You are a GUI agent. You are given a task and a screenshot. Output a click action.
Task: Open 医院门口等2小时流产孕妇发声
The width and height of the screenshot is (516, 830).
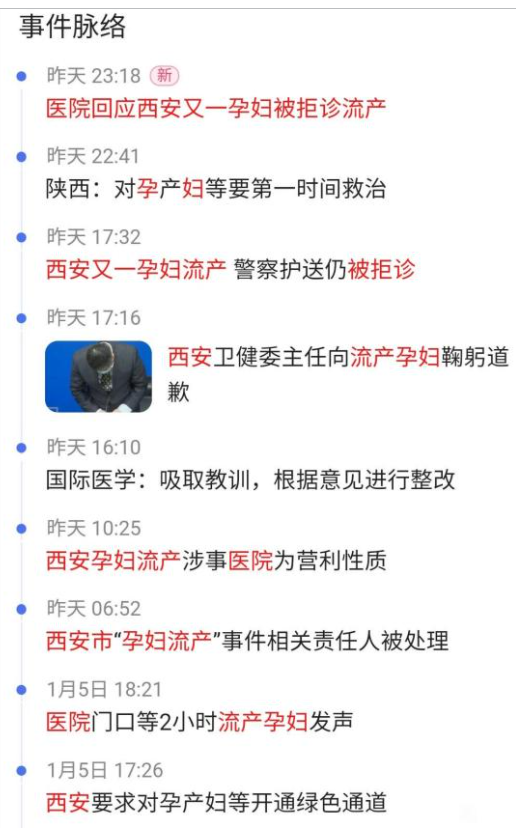coord(200,721)
